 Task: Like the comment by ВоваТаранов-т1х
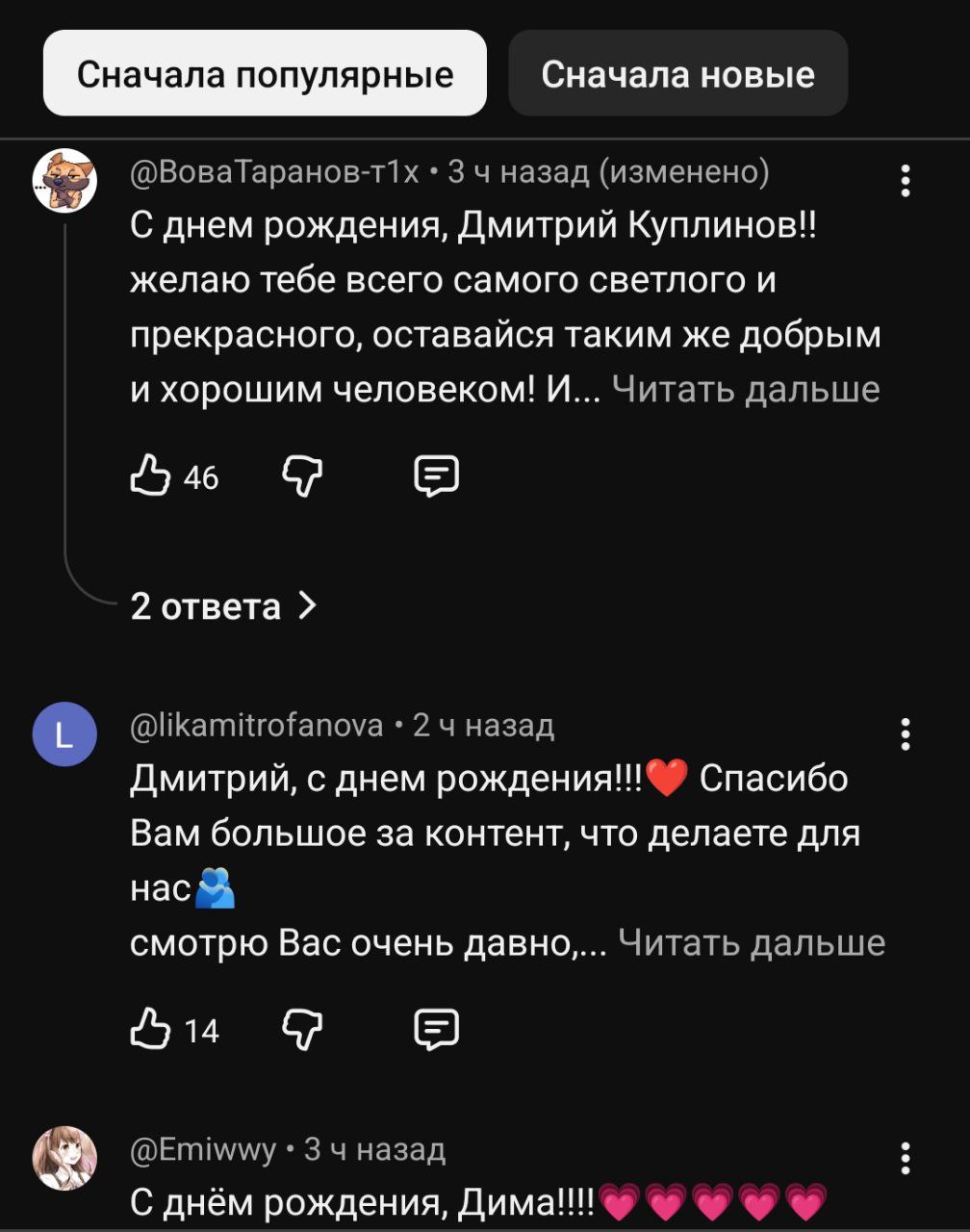(x=150, y=476)
